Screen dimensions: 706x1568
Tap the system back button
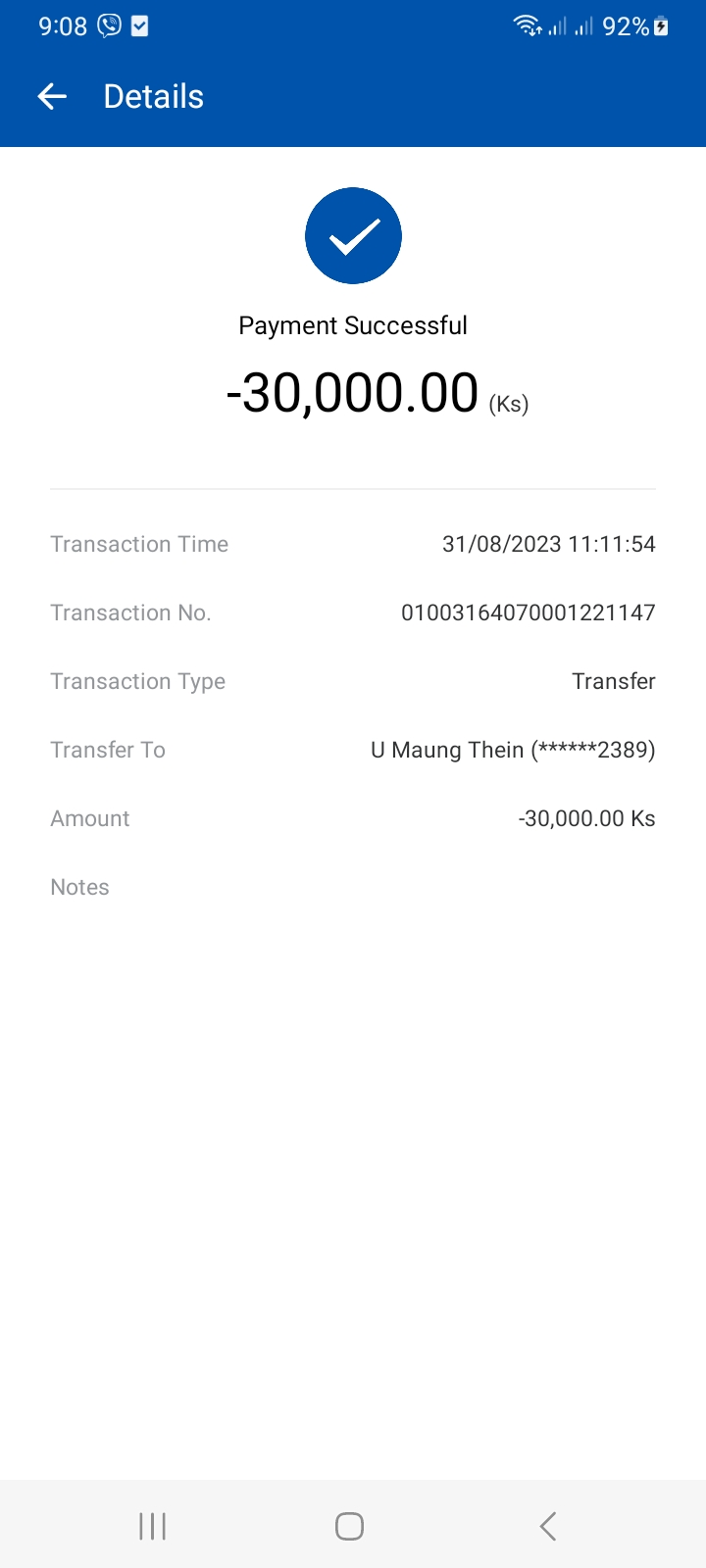[x=548, y=1526]
